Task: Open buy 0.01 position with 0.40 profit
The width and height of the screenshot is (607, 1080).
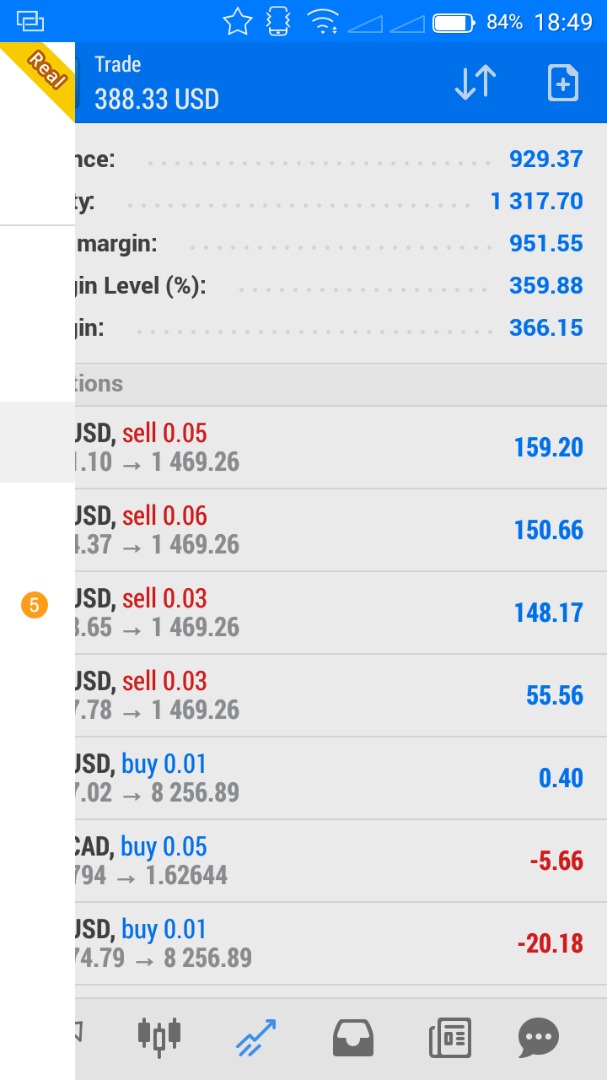Action: [x=340, y=778]
